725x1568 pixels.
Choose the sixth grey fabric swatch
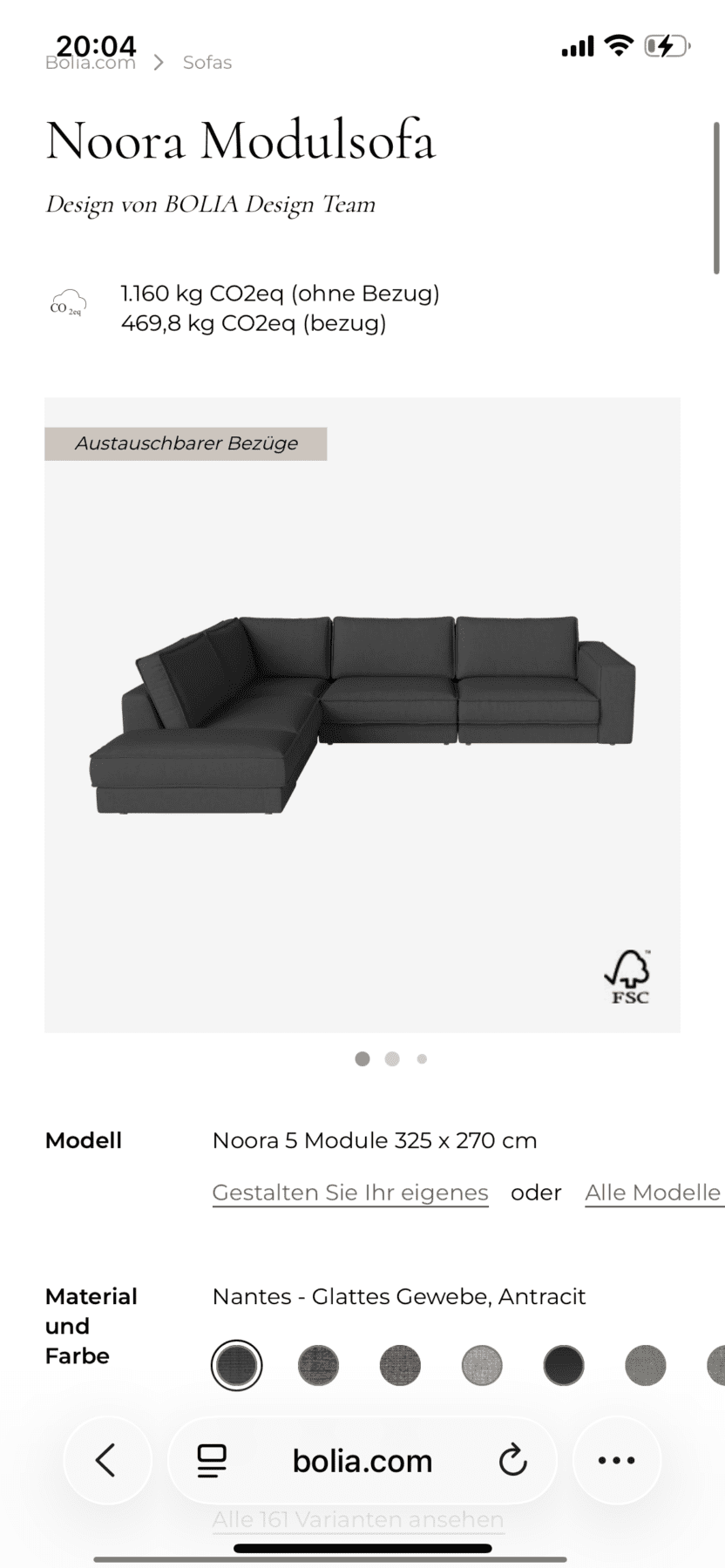pos(646,1365)
